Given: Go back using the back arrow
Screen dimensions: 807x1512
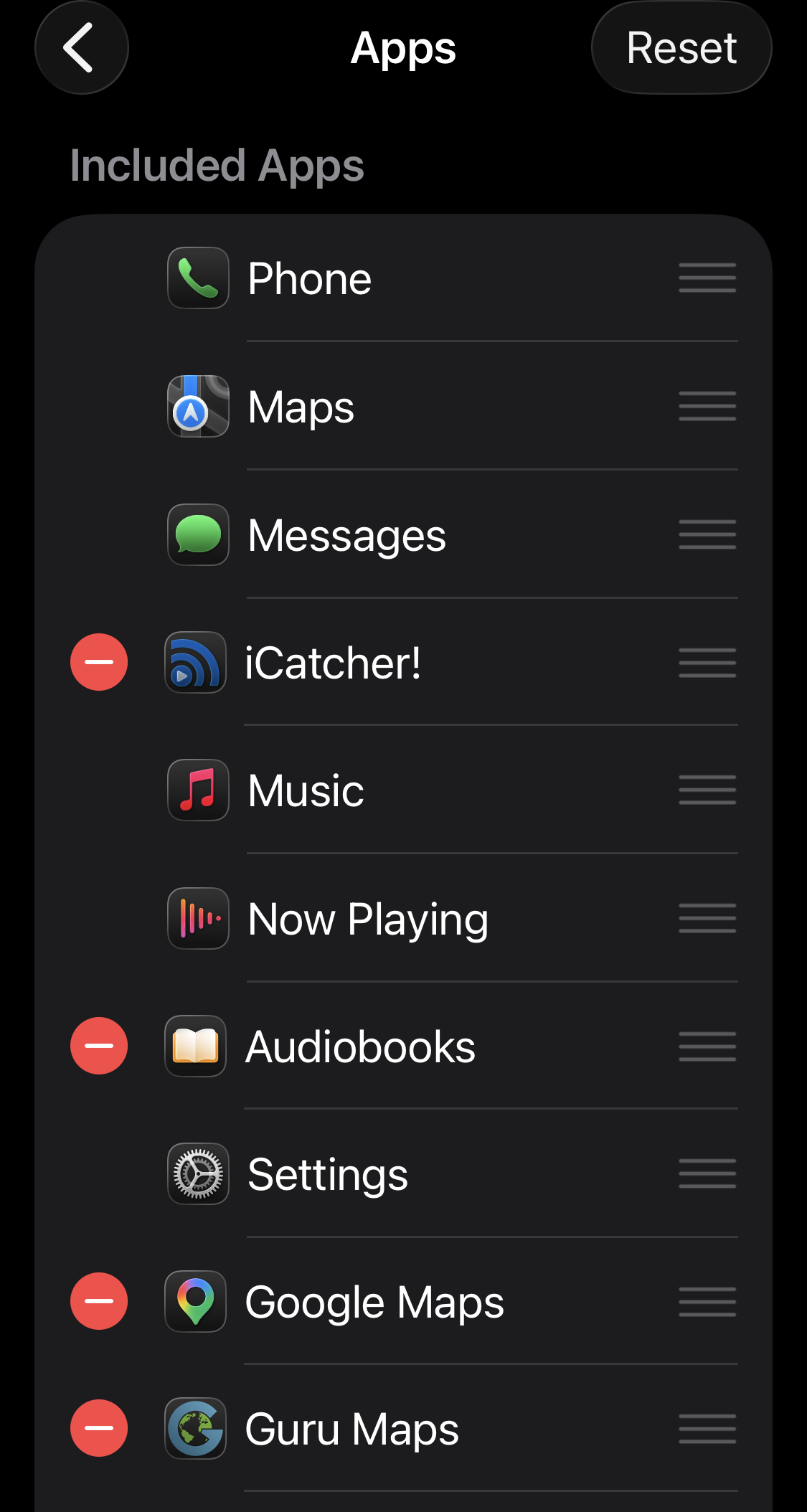Looking at the screenshot, I should [82, 47].
